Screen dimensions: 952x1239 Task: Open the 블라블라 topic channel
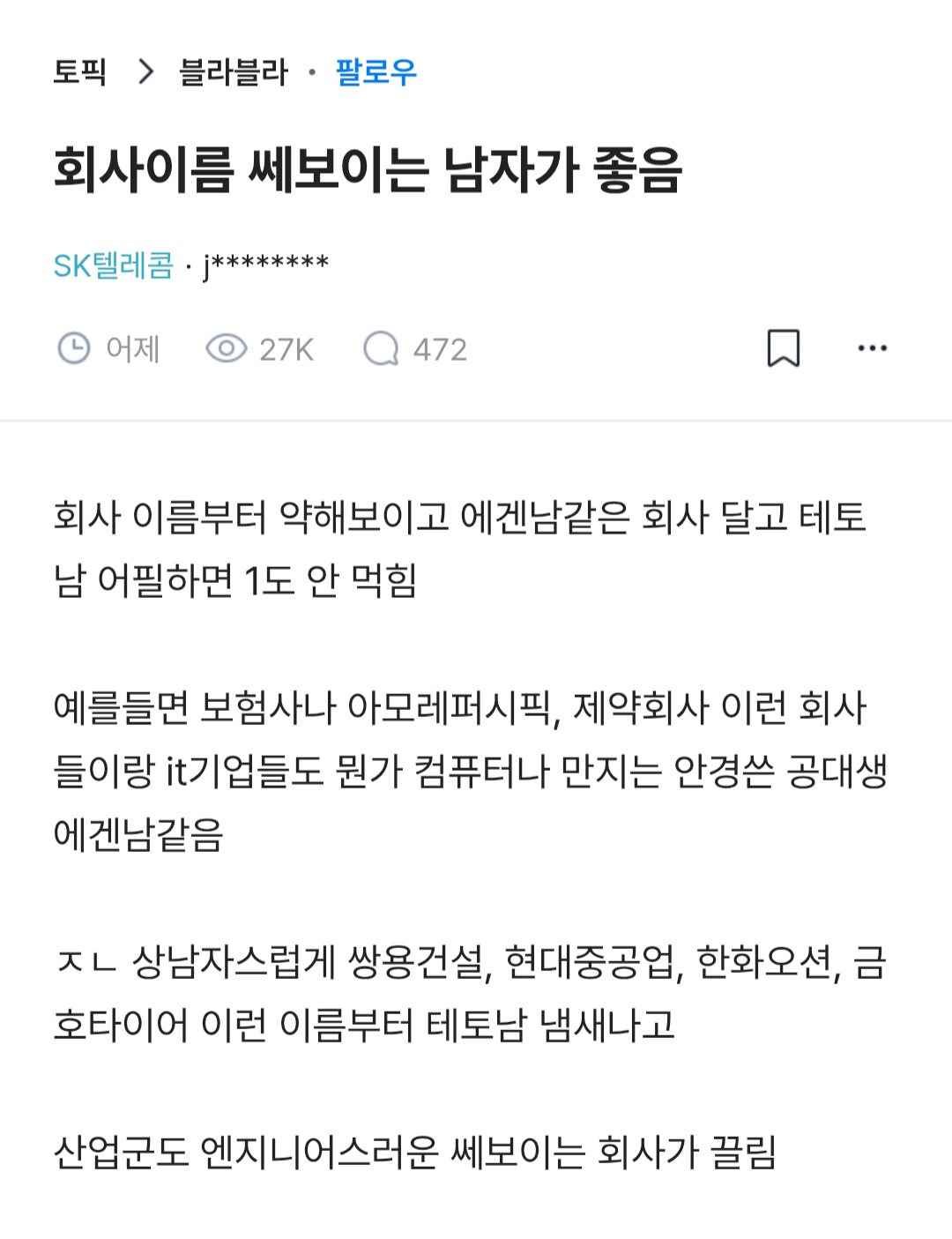[233, 71]
